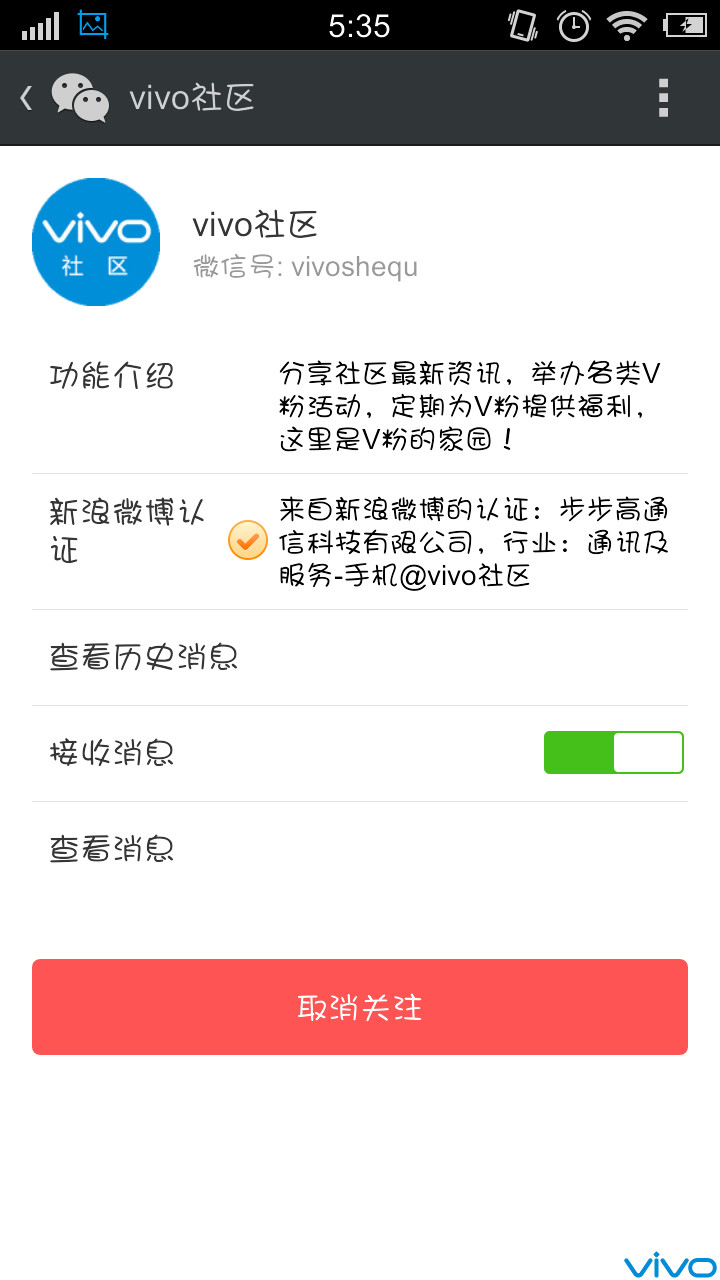Tap the red 取消关注 unfollow button
Screen dimensions: 720x1280
pyautogui.click(x=359, y=1007)
